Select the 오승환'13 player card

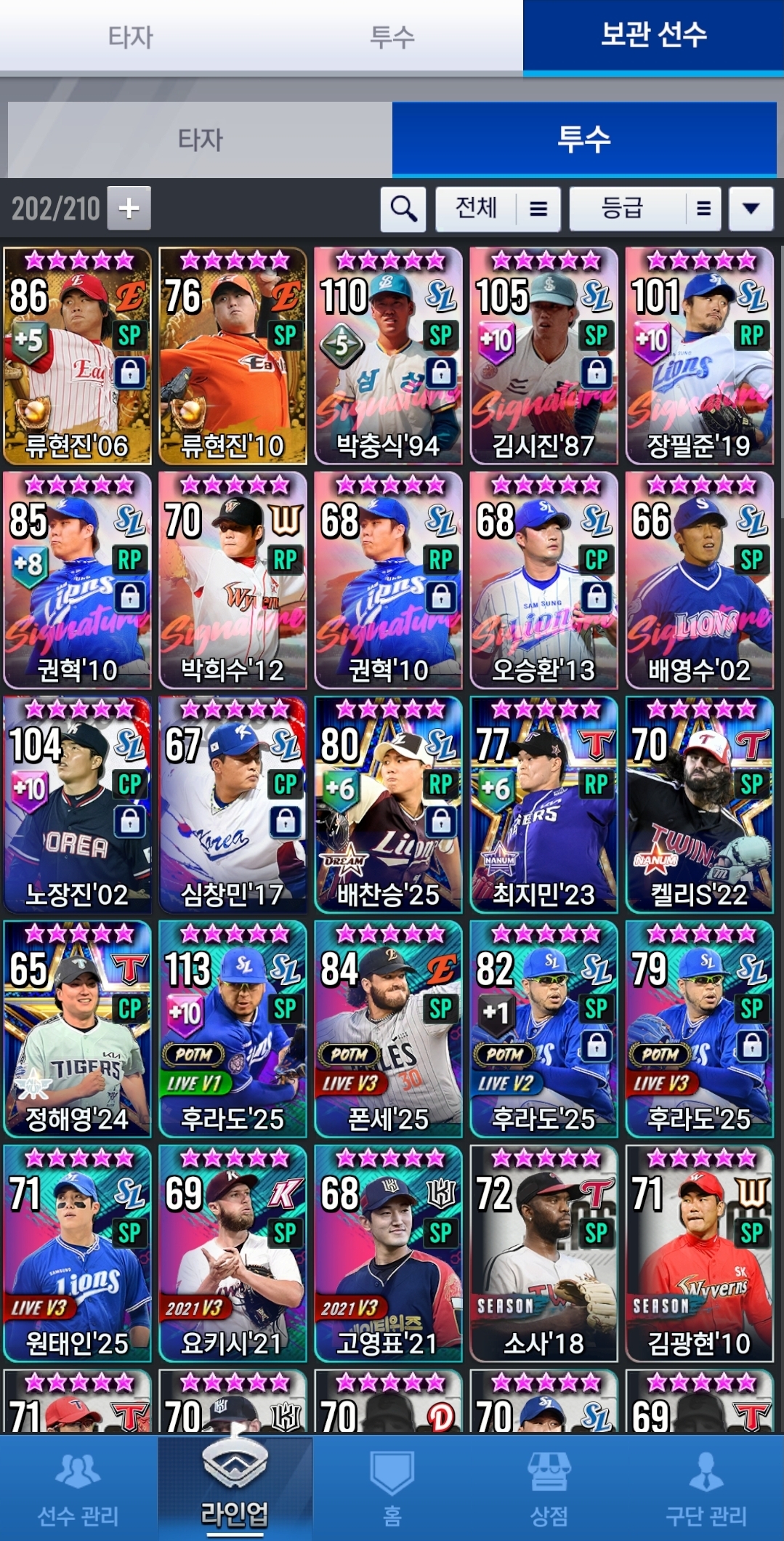(x=543, y=580)
